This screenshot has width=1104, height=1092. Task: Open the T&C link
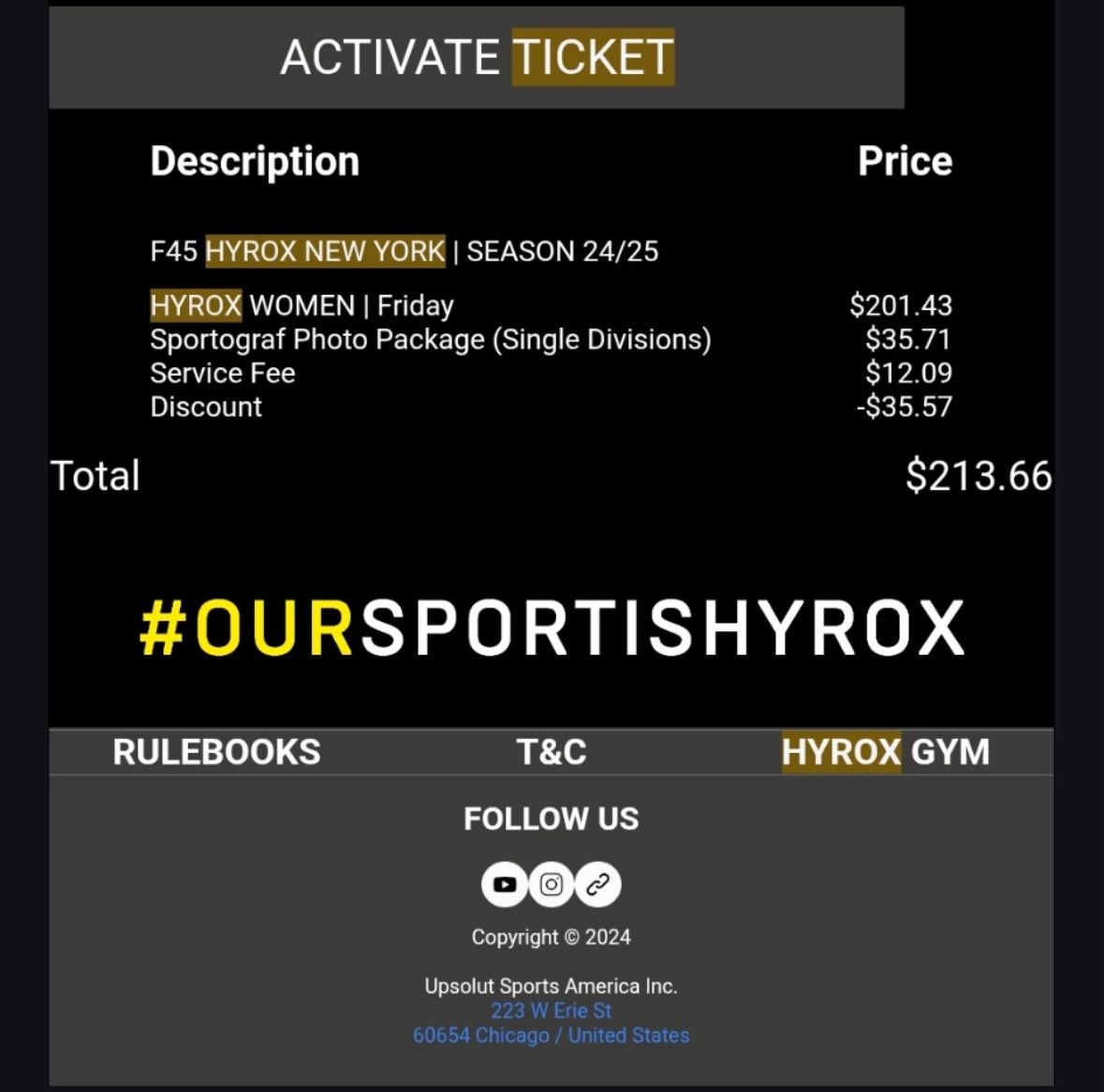(551, 752)
